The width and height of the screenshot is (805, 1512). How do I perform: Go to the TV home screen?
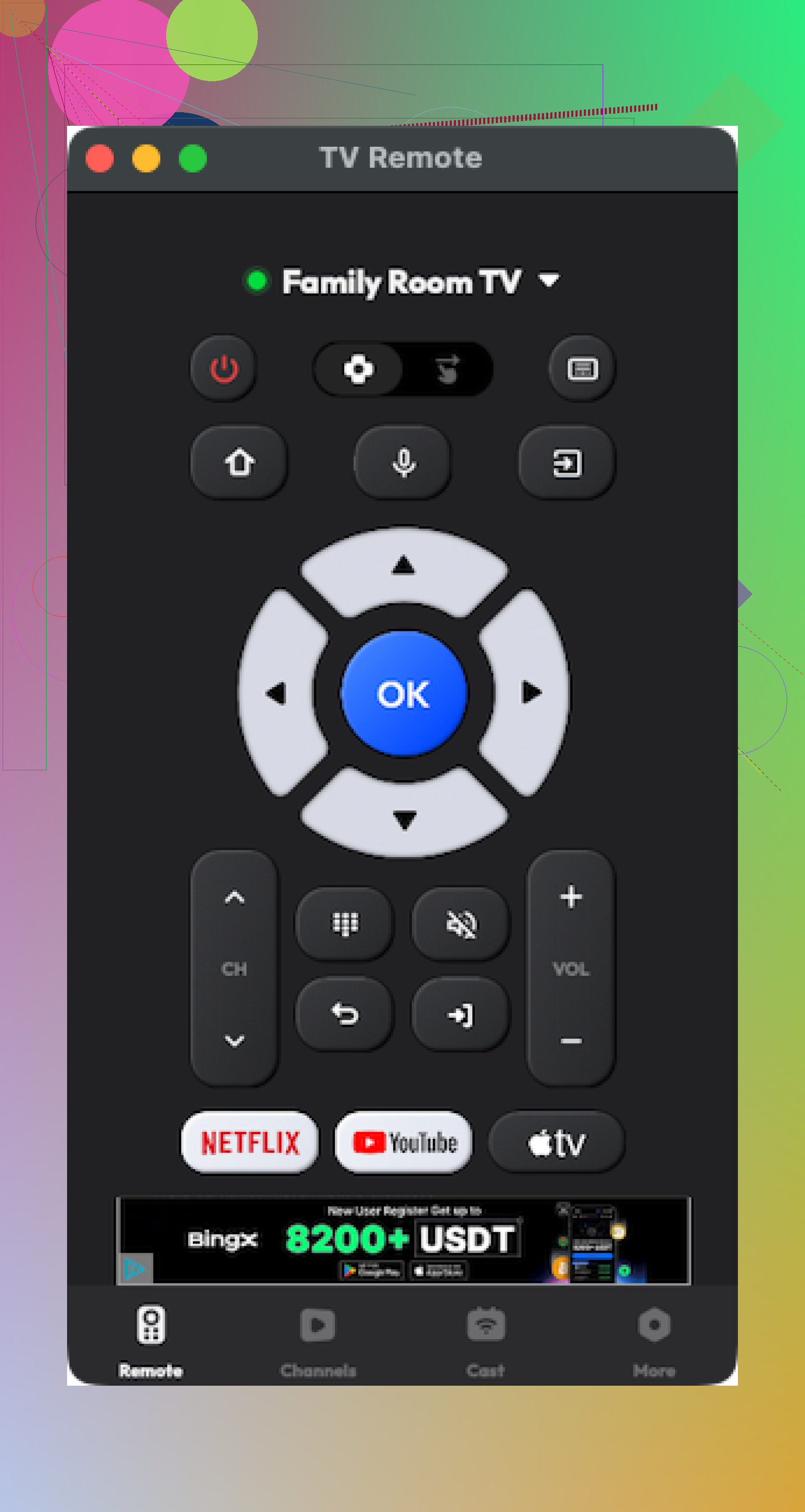pos(239,463)
